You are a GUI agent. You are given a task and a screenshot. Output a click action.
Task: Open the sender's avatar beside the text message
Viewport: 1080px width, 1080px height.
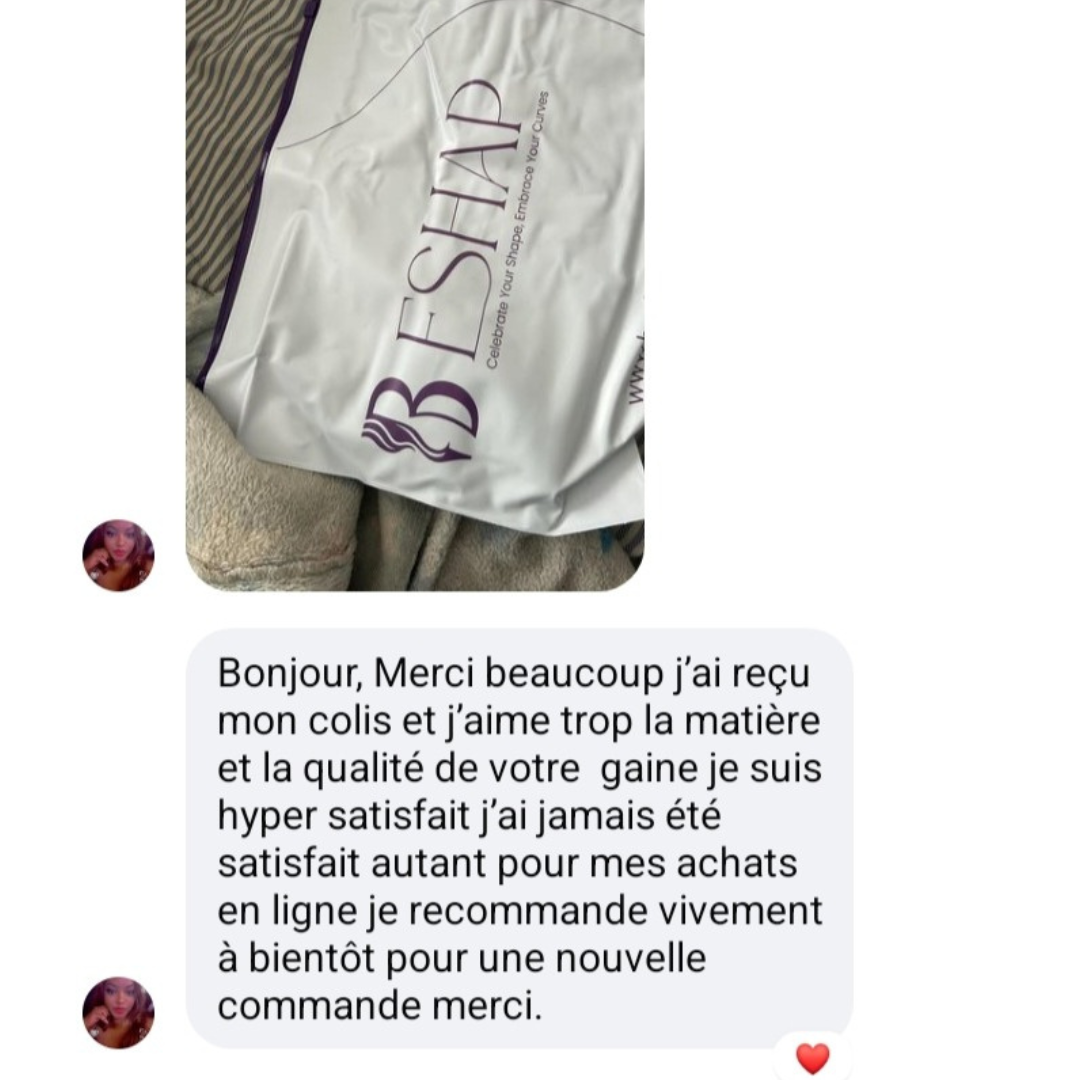118,1012
